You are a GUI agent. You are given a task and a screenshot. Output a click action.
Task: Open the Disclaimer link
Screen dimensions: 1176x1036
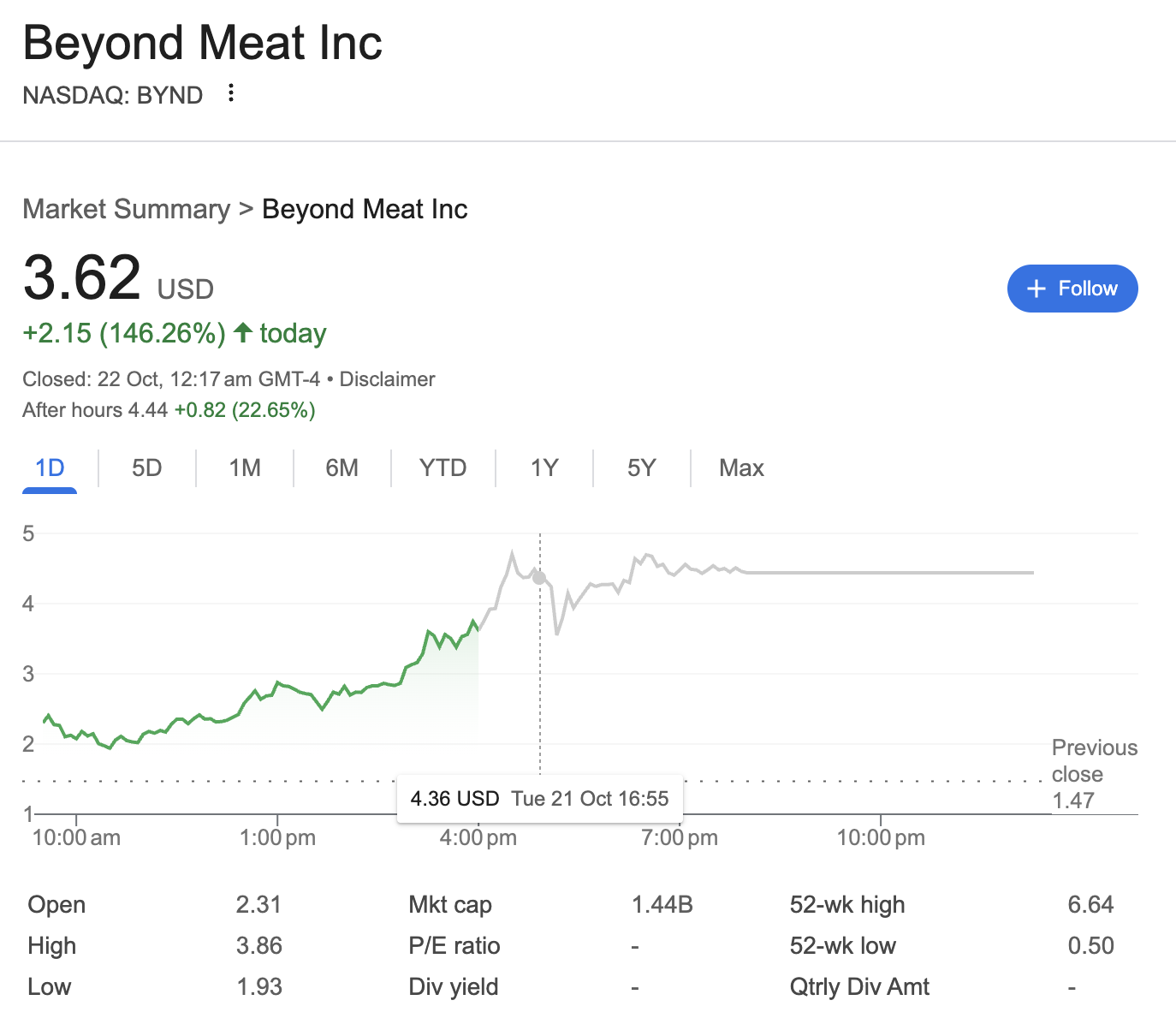coord(387,379)
